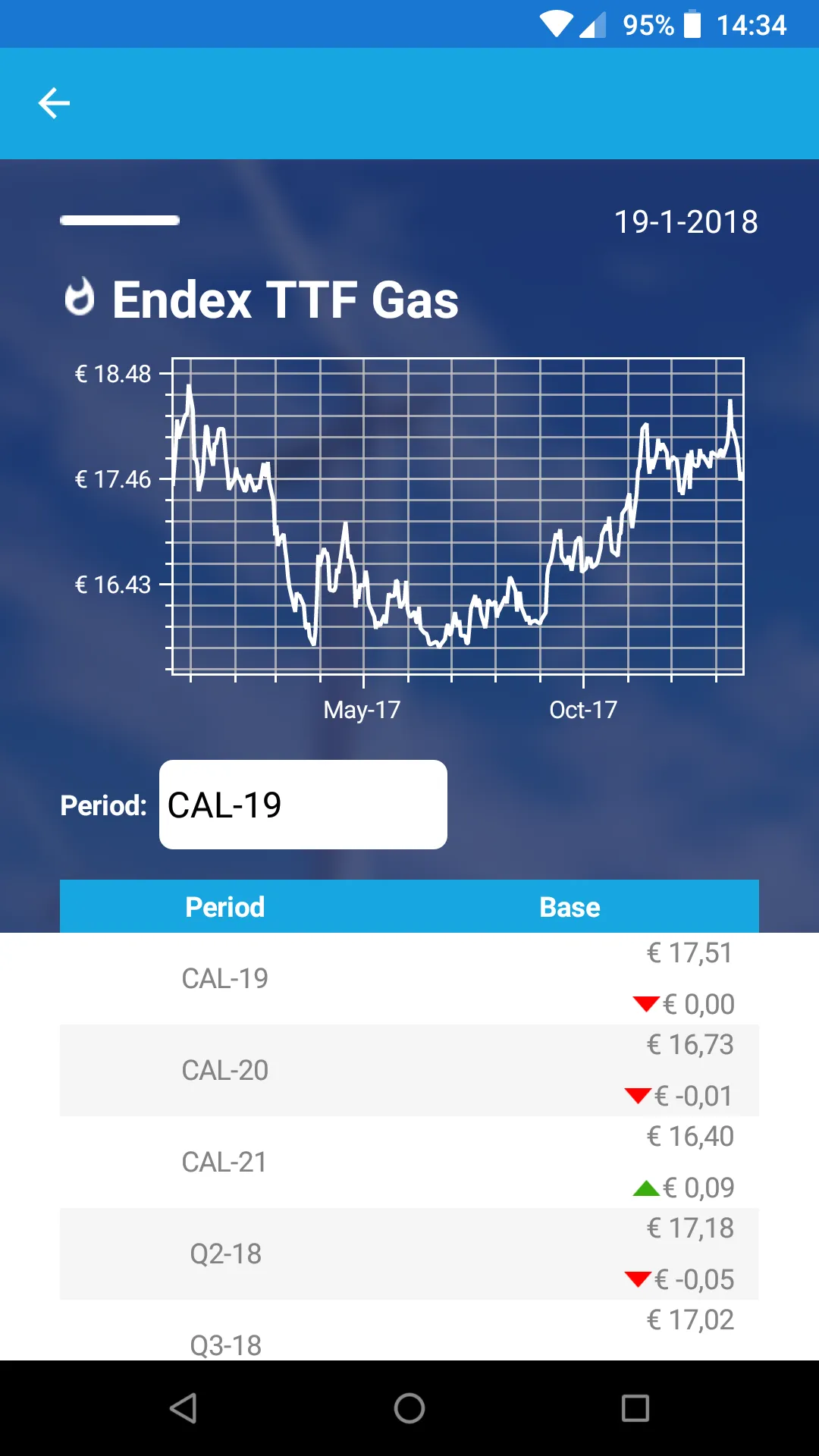Open the Period dropdown showing CAL-19
This screenshot has height=1456, width=819.
coord(303,805)
